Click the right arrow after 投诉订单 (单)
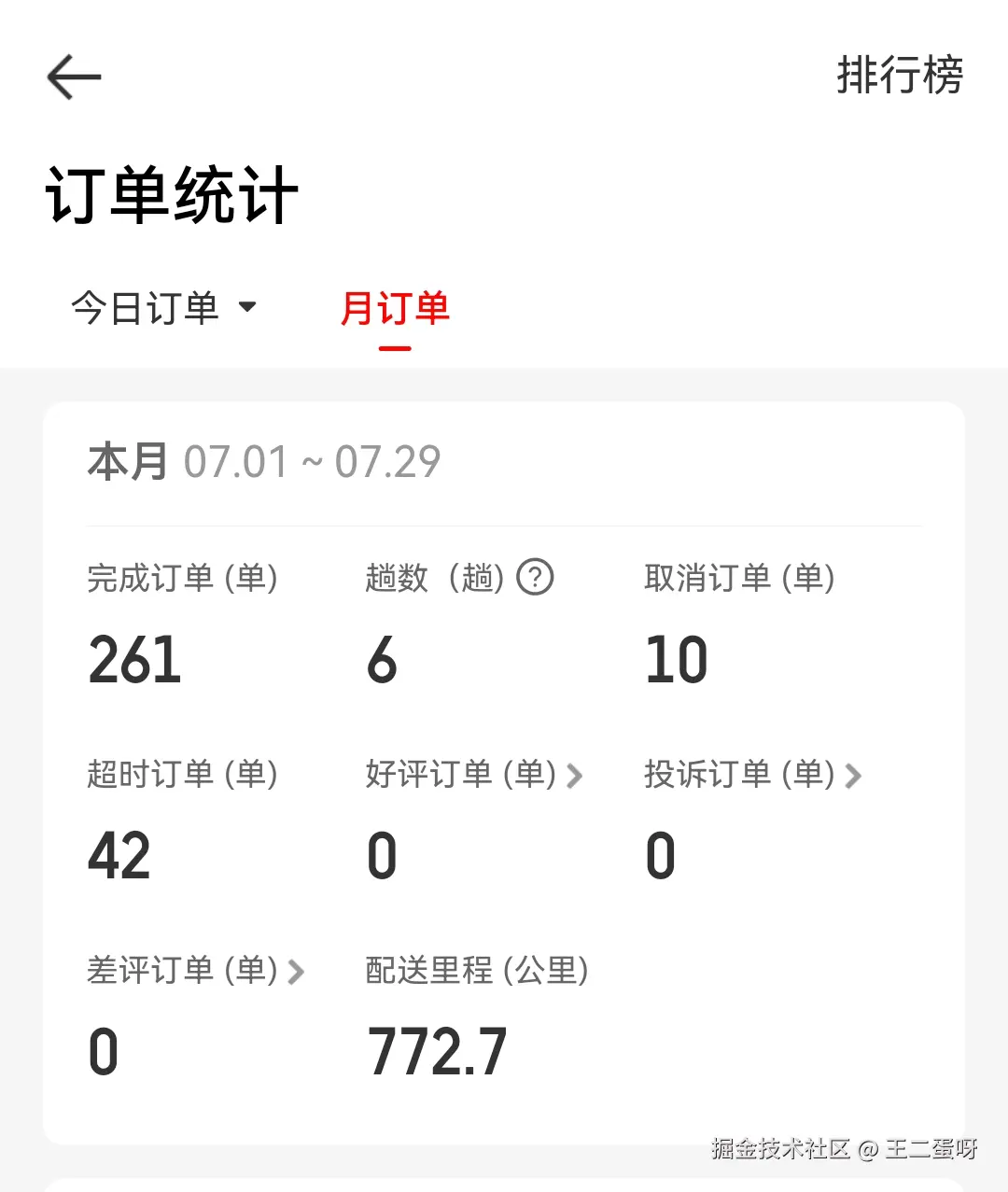1008x1192 pixels. (853, 776)
